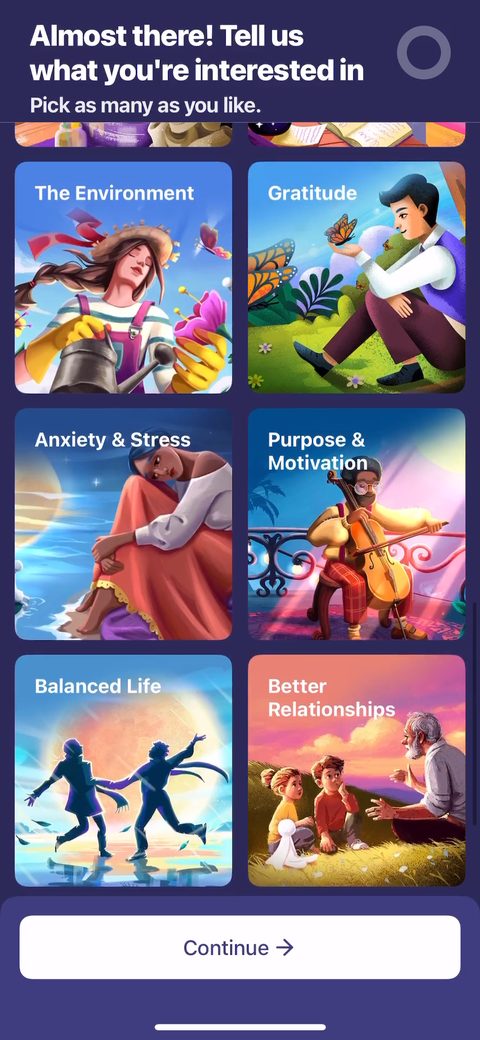Viewport: 480px width, 1040px height.
Task: Choose the Gratitude interest card
Action: click(x=357, y=277)
